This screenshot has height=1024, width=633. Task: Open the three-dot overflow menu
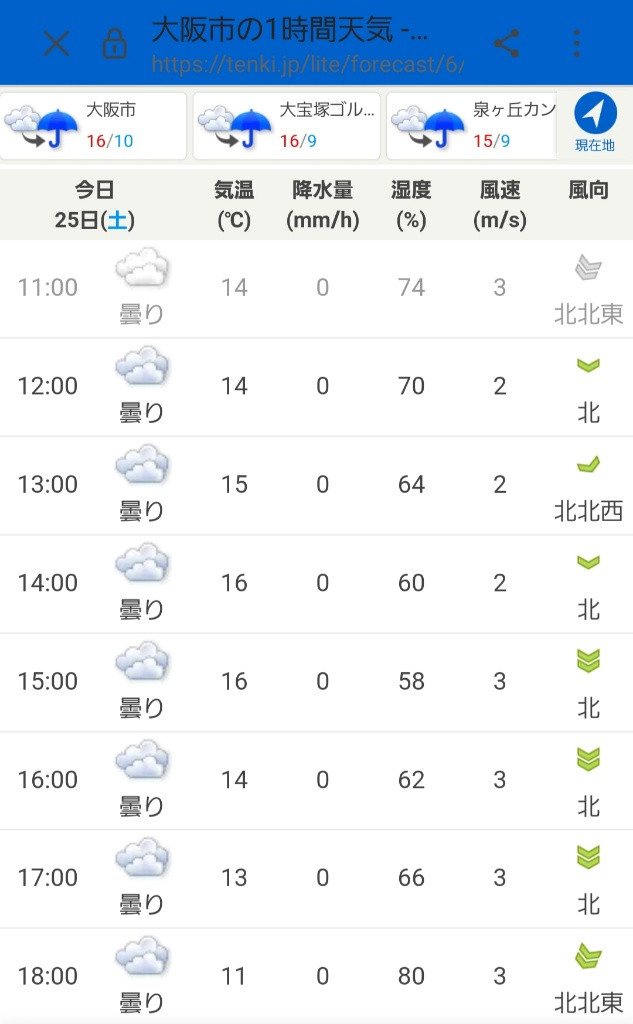[x=577, y=44]
